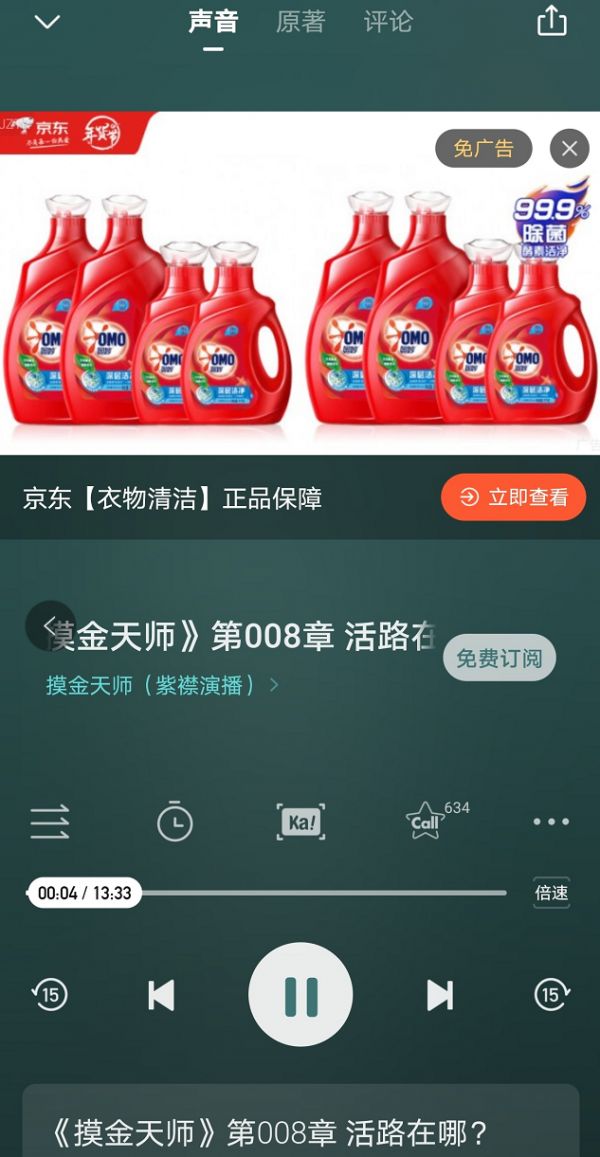The image size is (600, 1157).
Task: Open the playlist queue
Action: (x=49, y=822)
